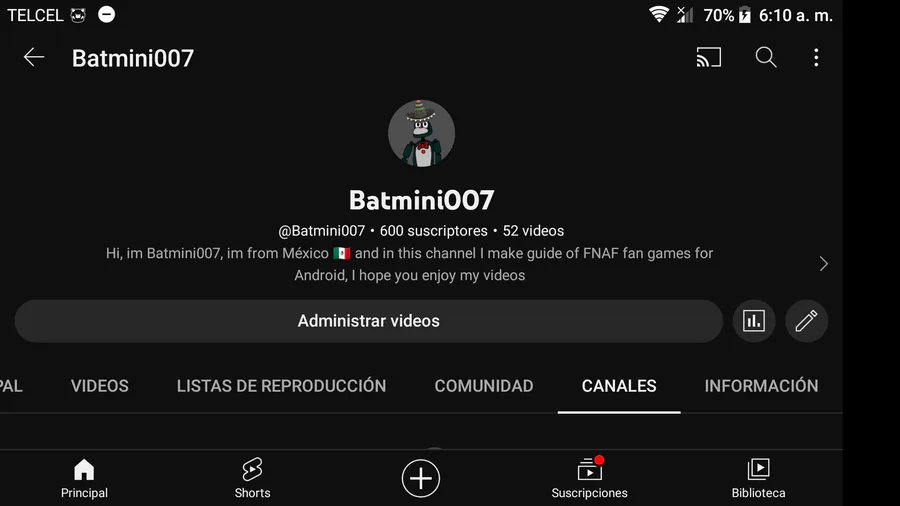Viewport: 900px width, 506px height.
Task: Create new content with the plus button
Action: (421, 479)
